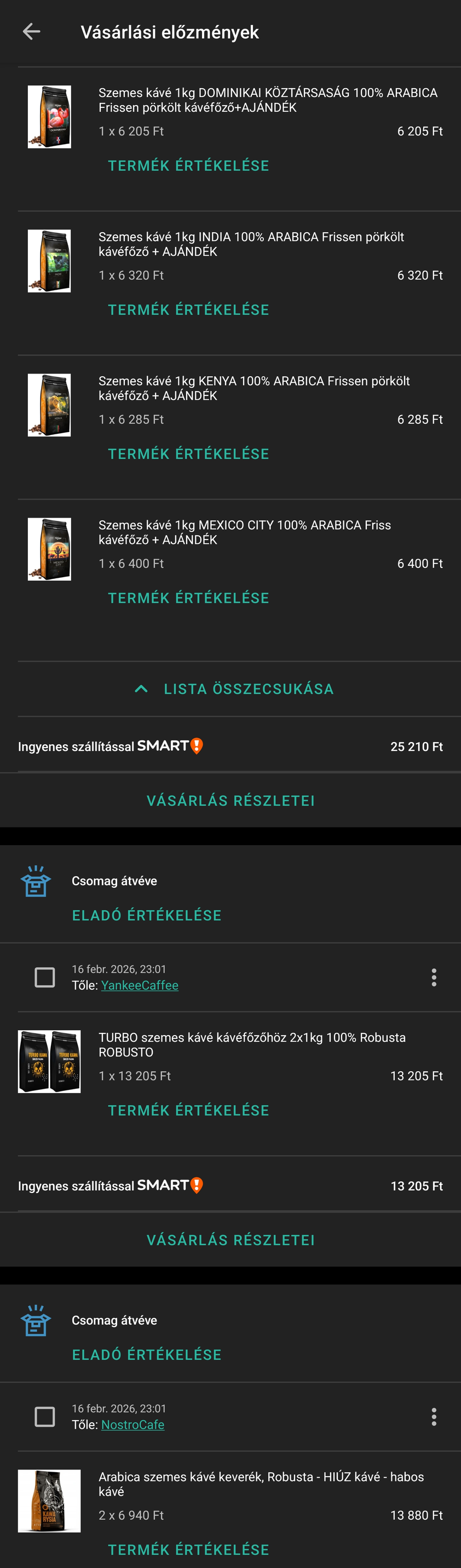Rate the KENYA Arabica coffee product
The height and width of the screenshot is (1568, 461).
(188, 454)
